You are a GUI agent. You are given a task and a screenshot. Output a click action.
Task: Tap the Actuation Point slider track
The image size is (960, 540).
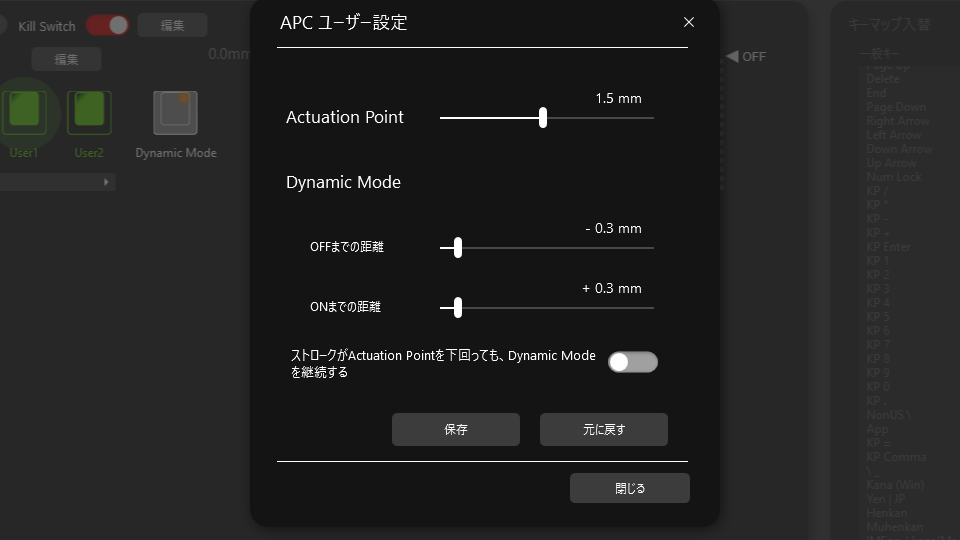[600, 118]
